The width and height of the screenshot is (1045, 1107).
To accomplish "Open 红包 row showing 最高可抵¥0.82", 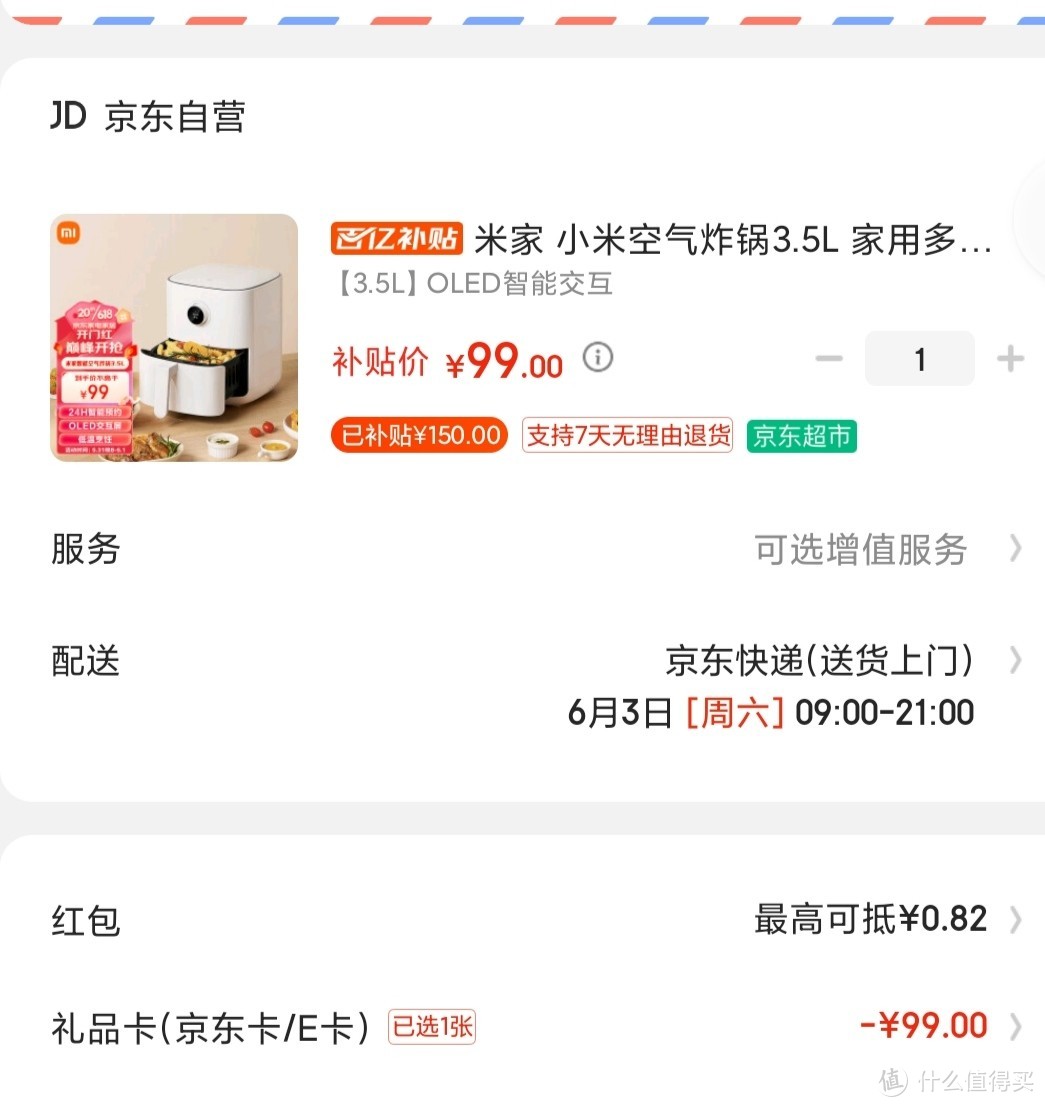I will 870,919.
